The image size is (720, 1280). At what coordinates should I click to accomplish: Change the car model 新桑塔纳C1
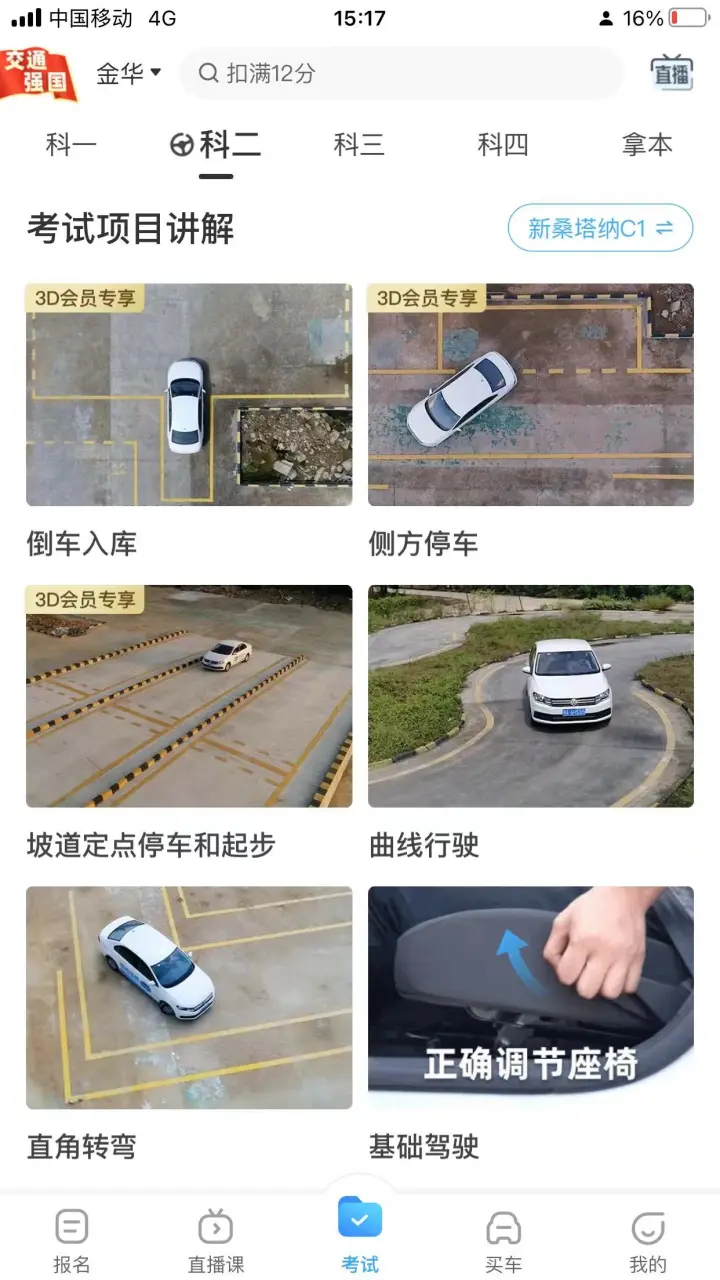pyautogui.click(x=600, y=228)
